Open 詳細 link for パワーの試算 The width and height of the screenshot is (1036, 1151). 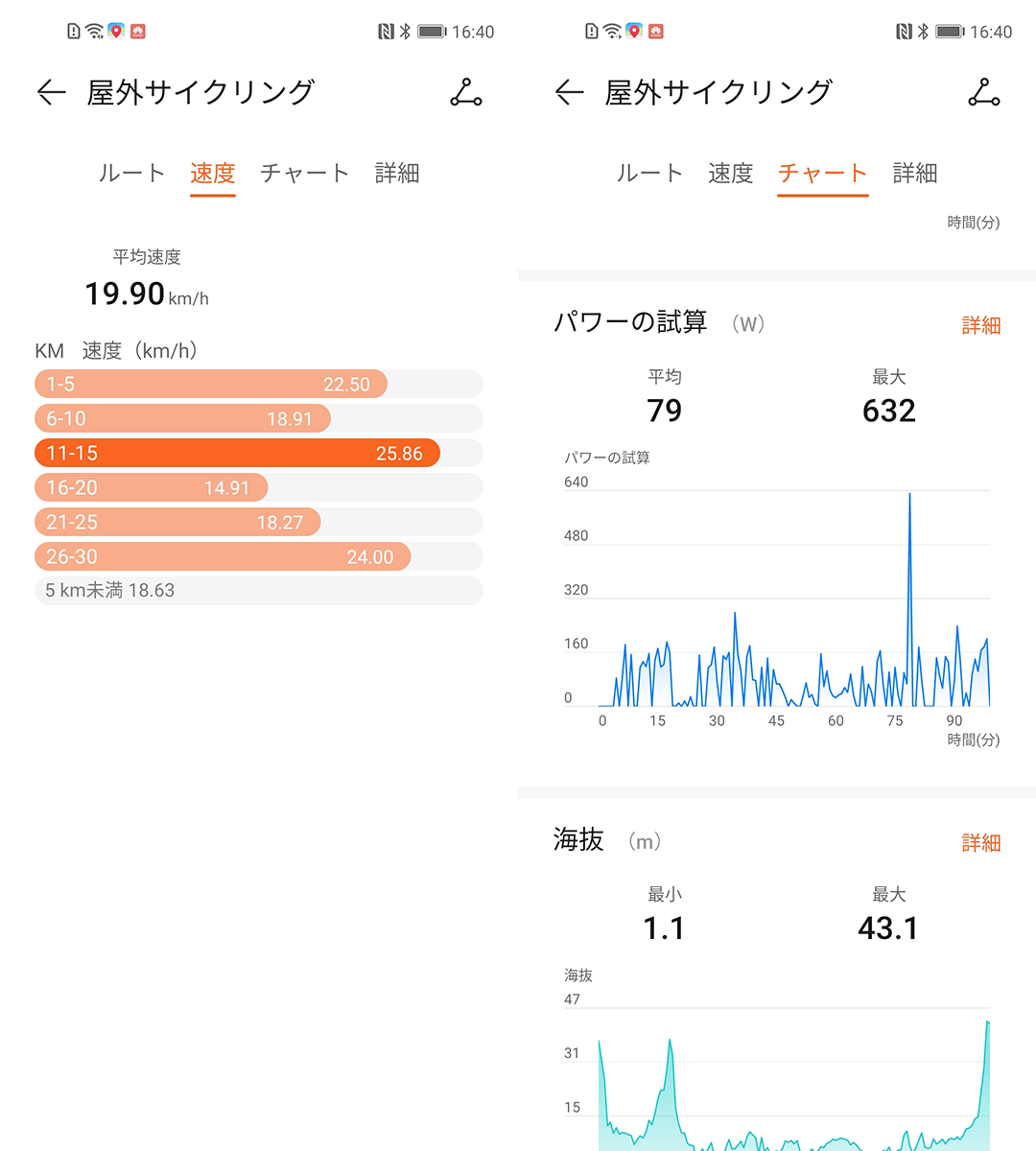[x=980, y=325]
